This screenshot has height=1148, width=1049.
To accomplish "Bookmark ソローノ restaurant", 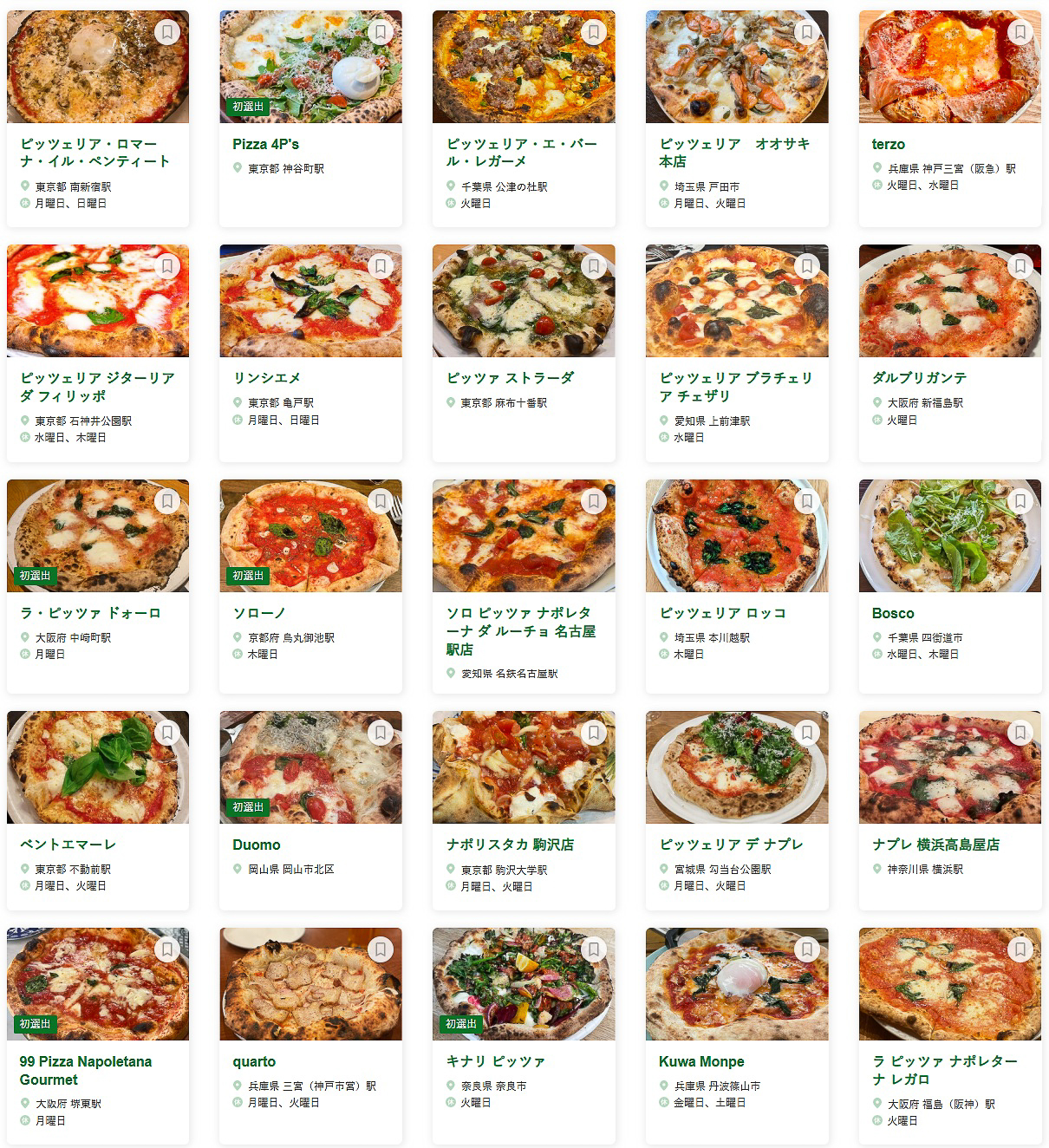I will (x=380, y=500).
